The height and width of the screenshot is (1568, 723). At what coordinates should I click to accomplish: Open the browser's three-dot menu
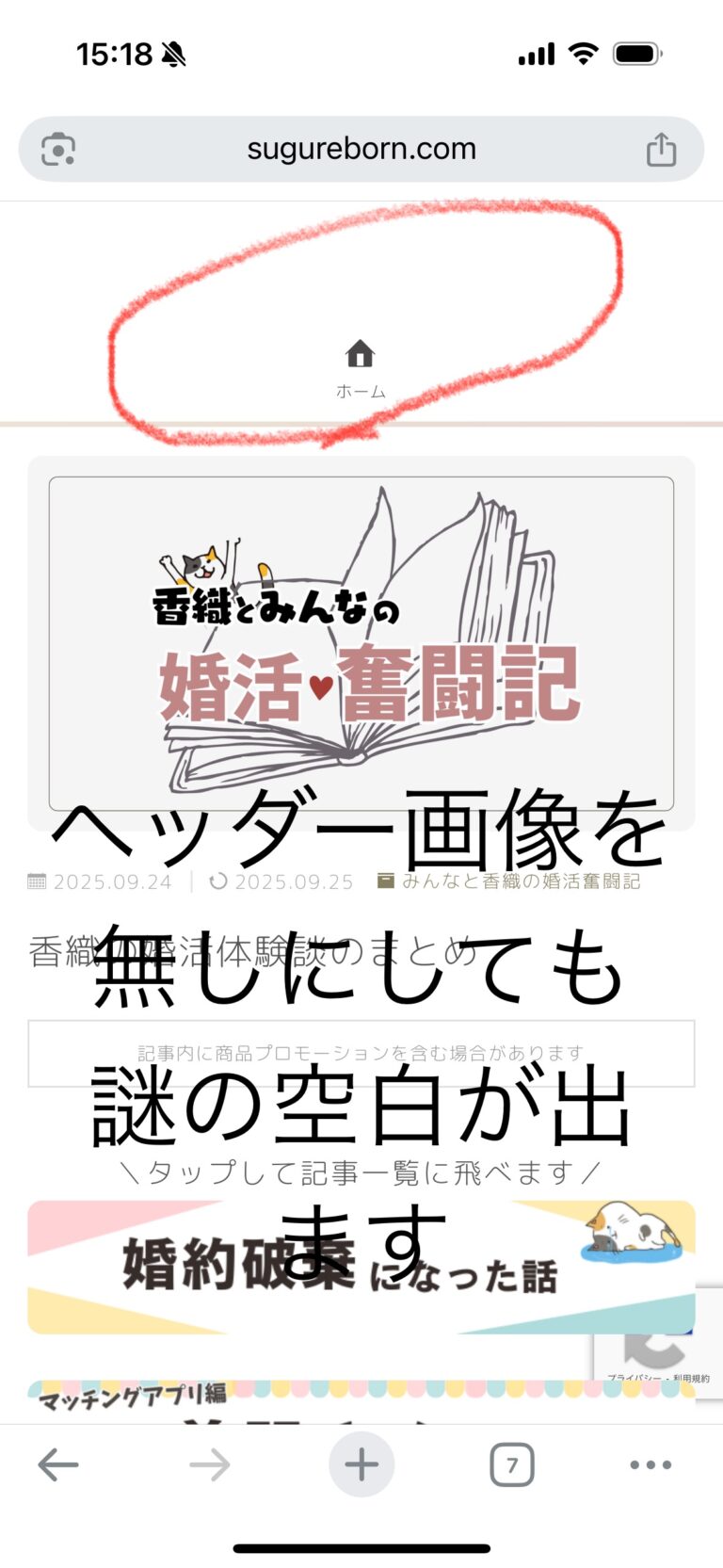[x=651, y=1464]
